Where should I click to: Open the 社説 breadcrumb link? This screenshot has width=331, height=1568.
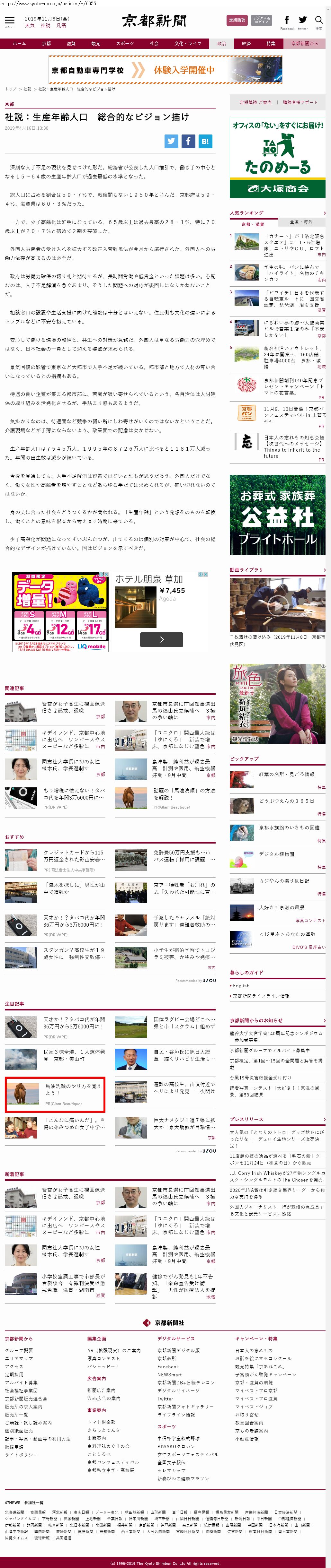click(27, 90)
